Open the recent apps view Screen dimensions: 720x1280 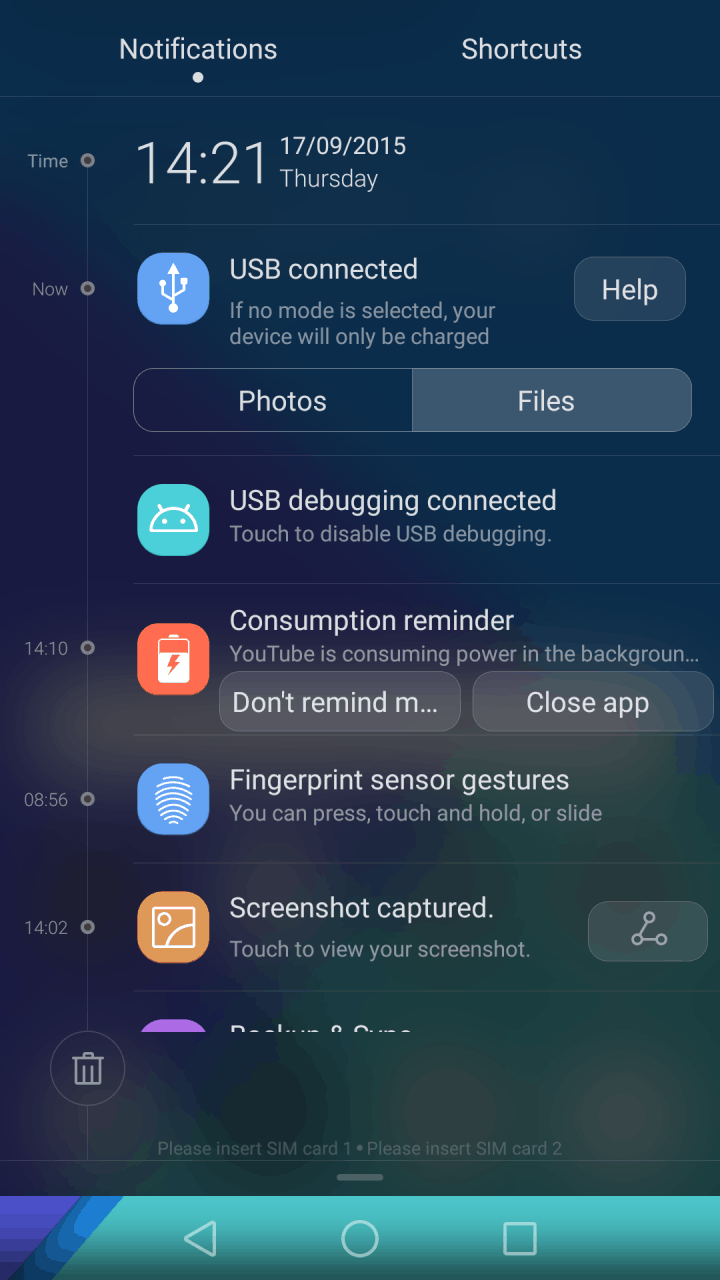(519, 1239)
